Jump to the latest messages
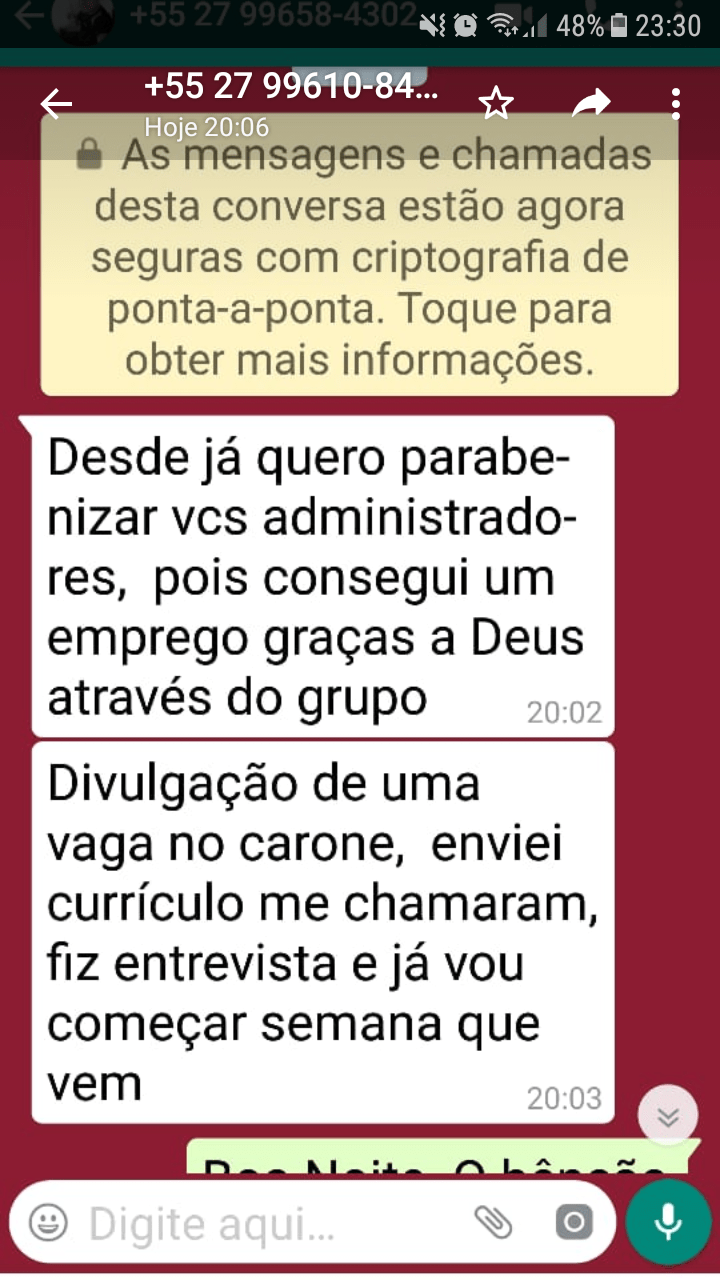The image size is (720, 1280). (x=668, y=1115)
